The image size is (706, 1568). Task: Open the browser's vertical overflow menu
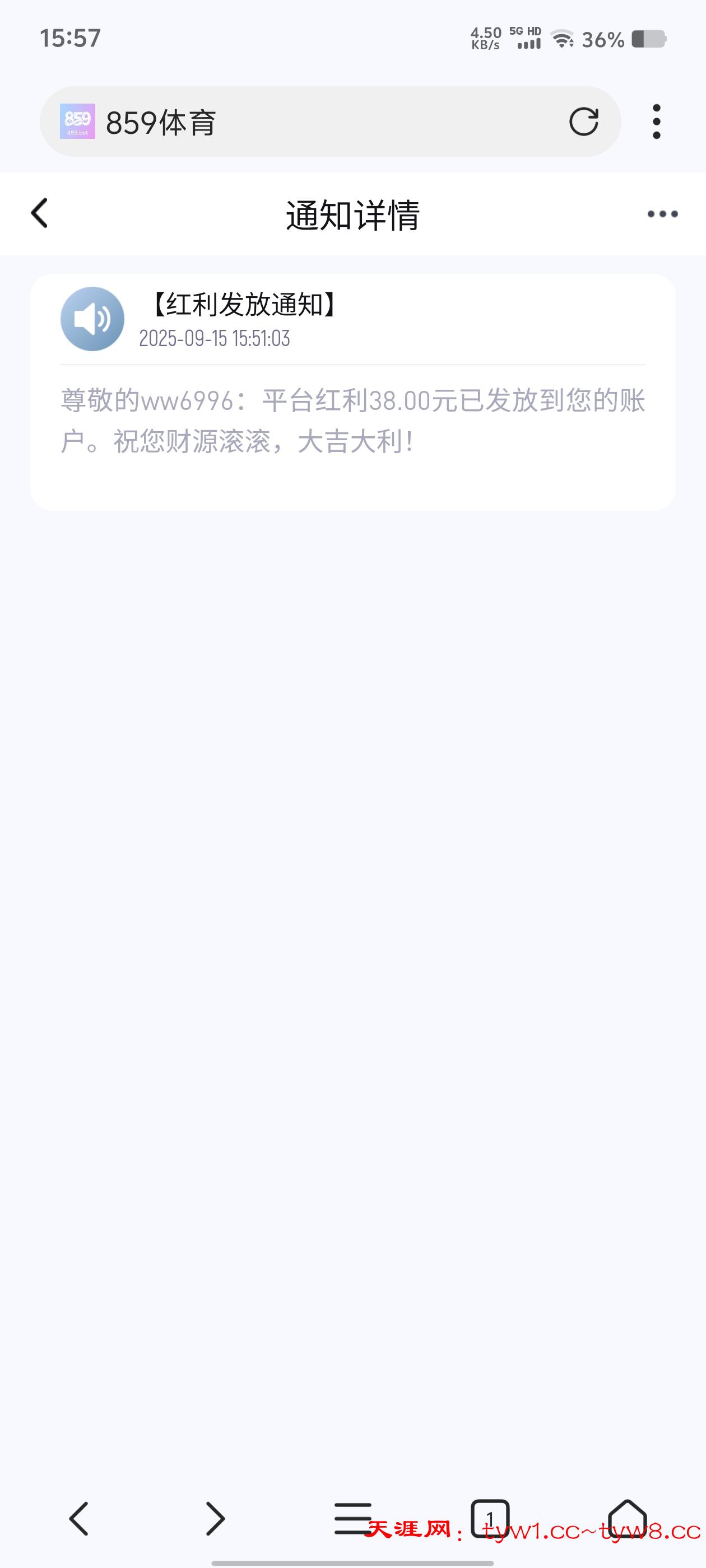click(656, 122)
